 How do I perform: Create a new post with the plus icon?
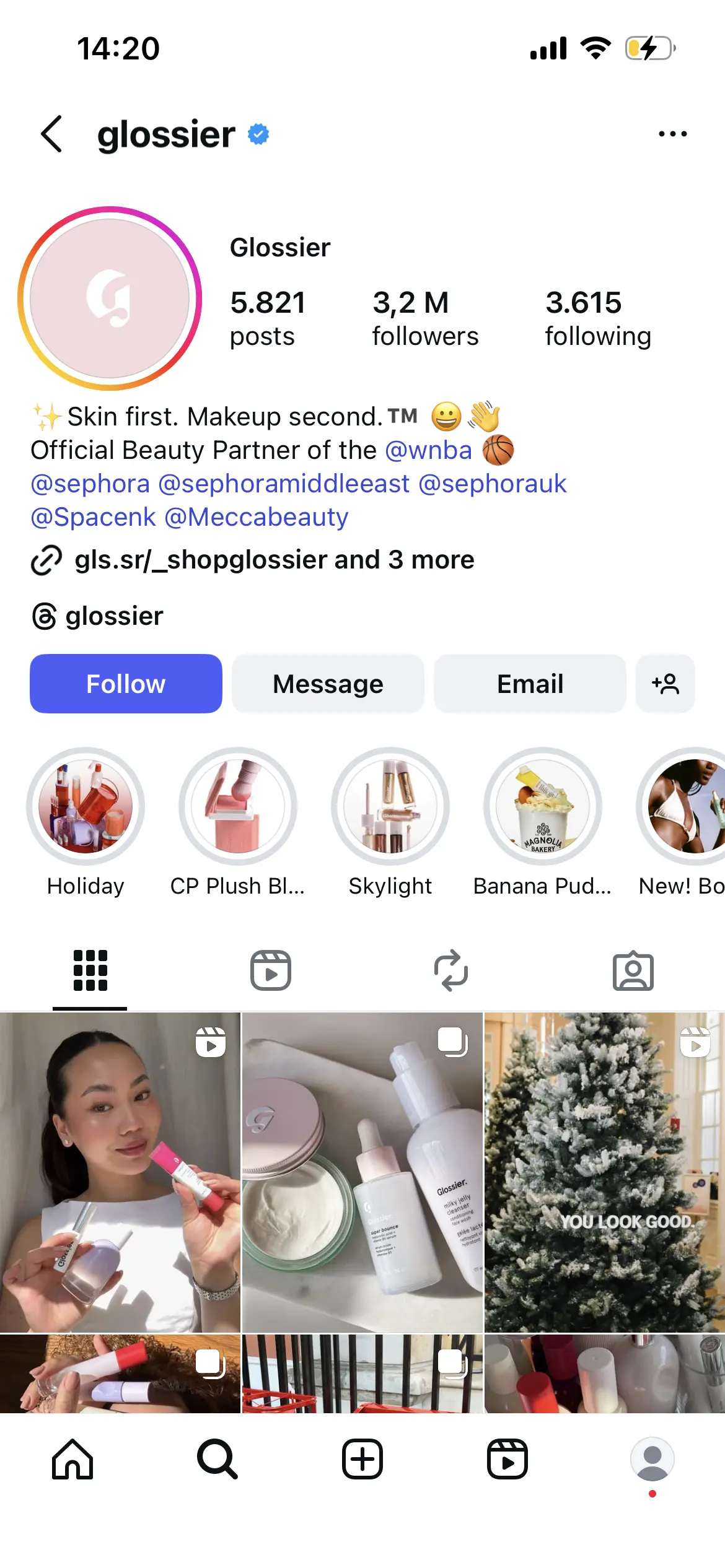tap(362, 1459)
